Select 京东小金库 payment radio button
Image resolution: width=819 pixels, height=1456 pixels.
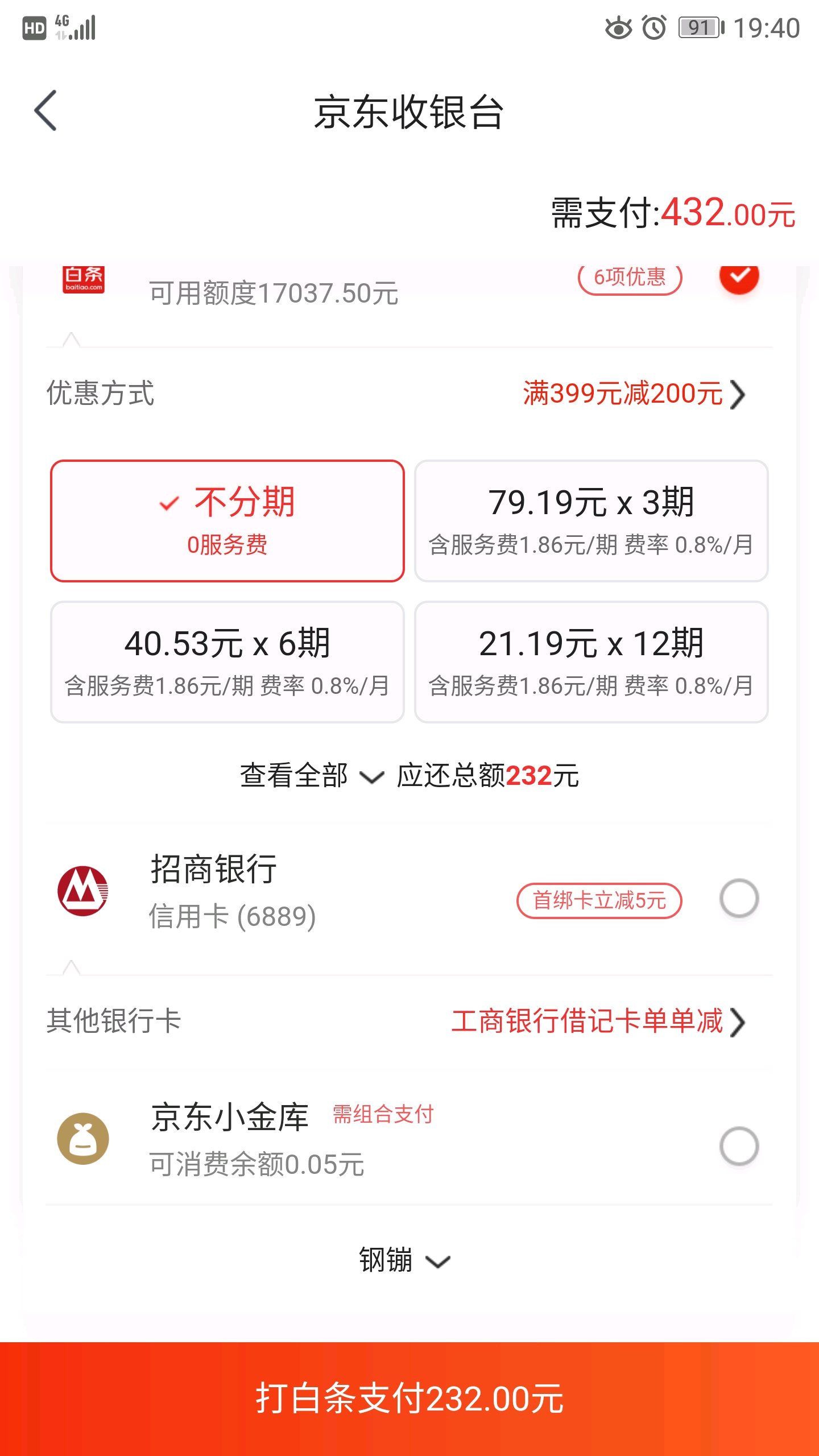(739, 1145)
